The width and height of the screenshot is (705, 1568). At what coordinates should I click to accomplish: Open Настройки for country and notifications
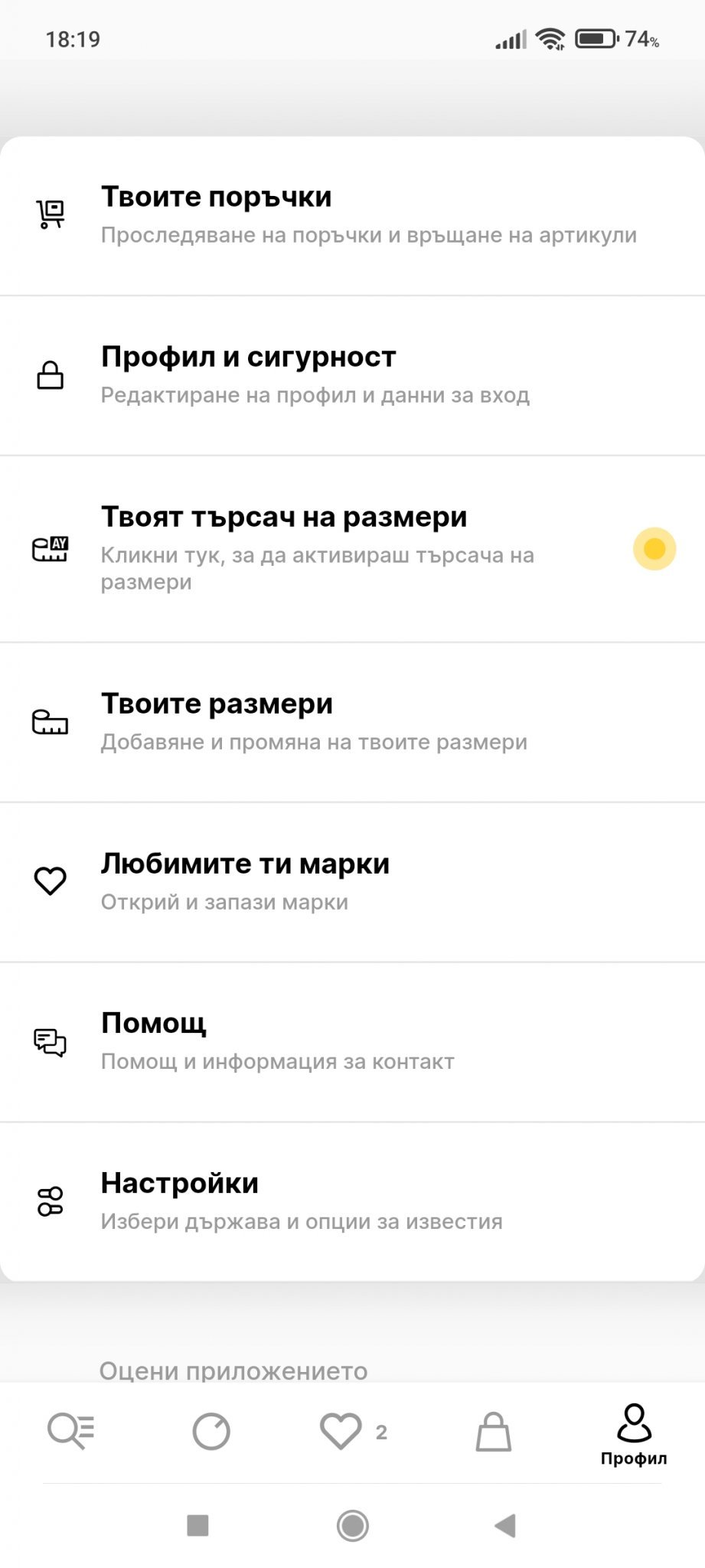click(x=352, y=1201)
